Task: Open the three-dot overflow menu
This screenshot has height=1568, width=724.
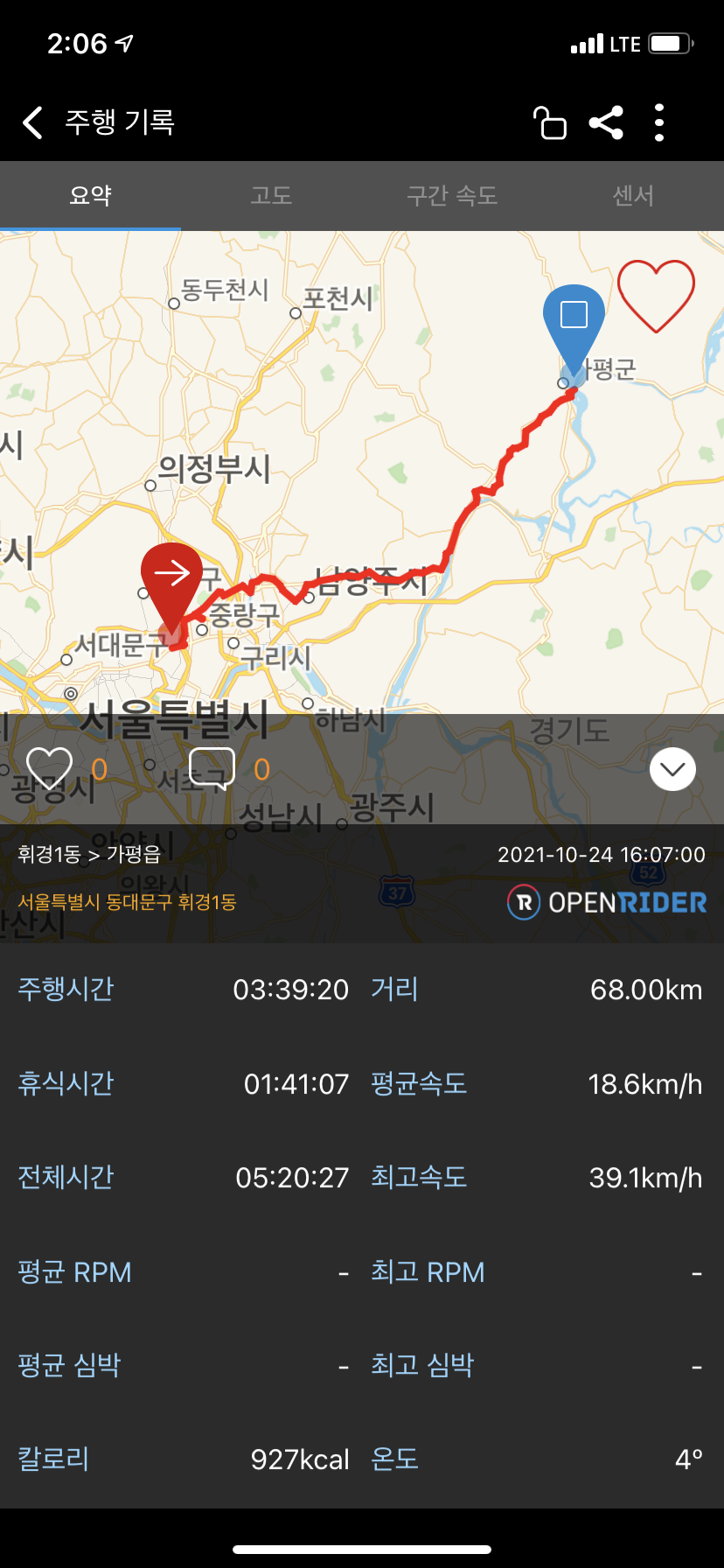Action: 659,122
